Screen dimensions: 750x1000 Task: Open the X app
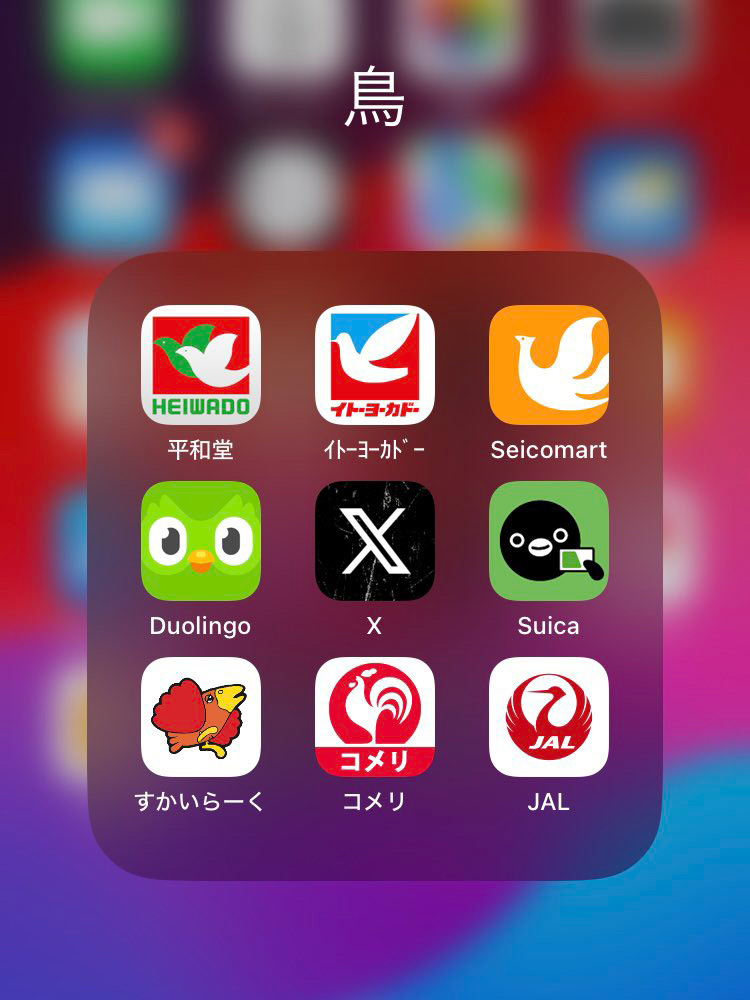coord(375,541)
